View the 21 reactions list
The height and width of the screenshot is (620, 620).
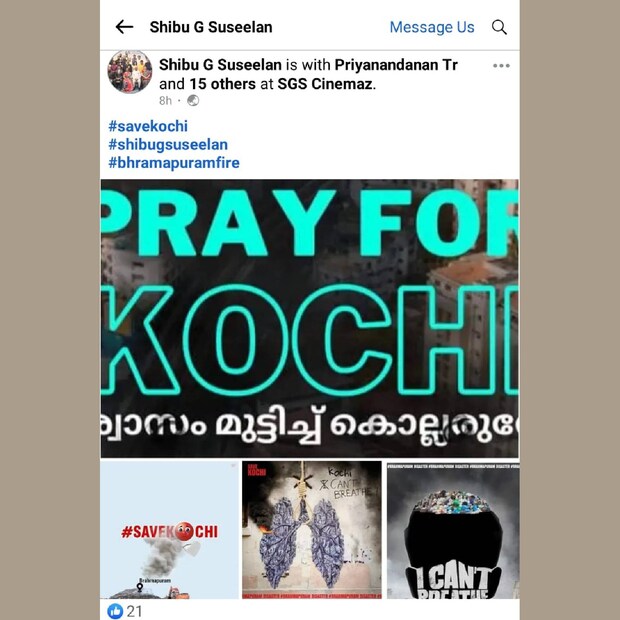pos(125,611)
